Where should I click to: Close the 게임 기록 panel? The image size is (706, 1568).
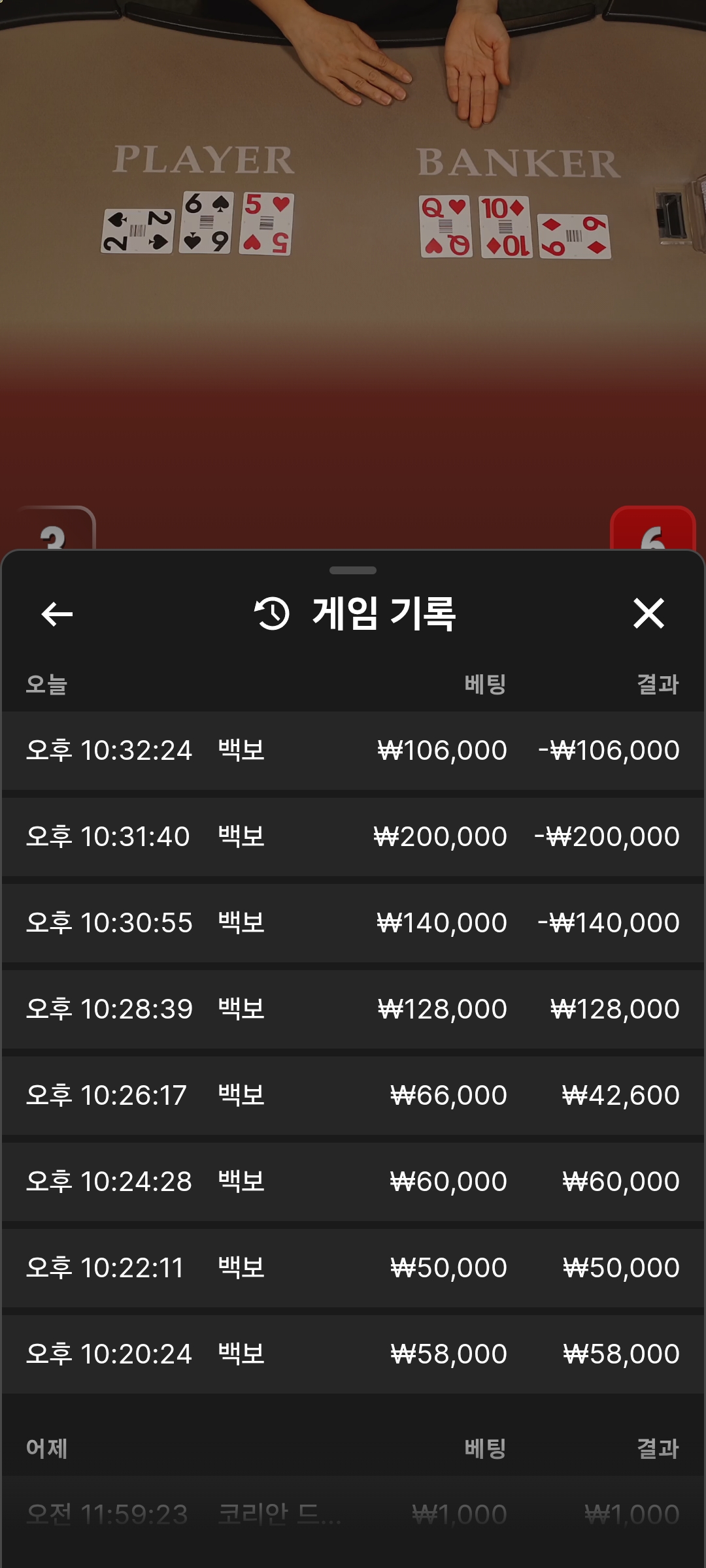point(648,614)
